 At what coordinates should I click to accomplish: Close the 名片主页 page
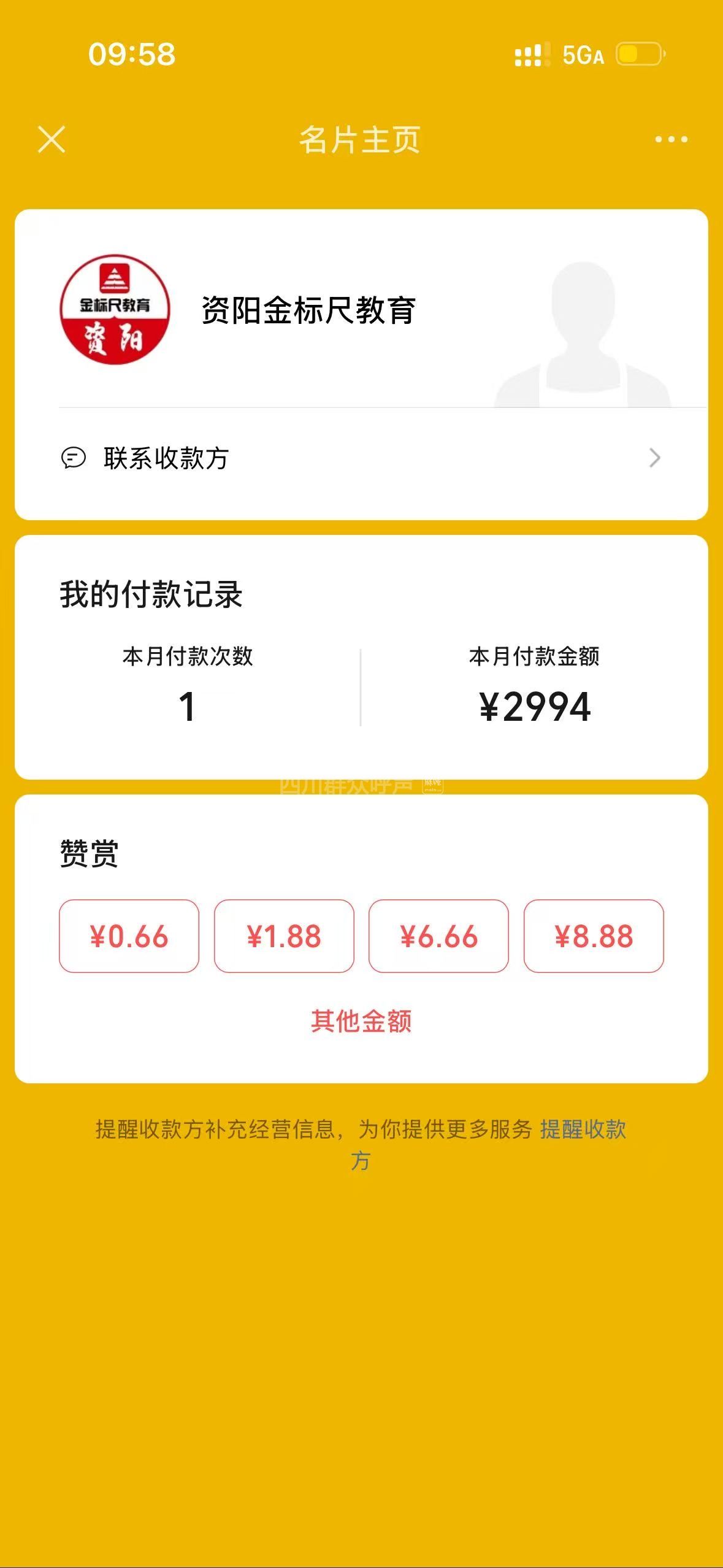point(52,139)
